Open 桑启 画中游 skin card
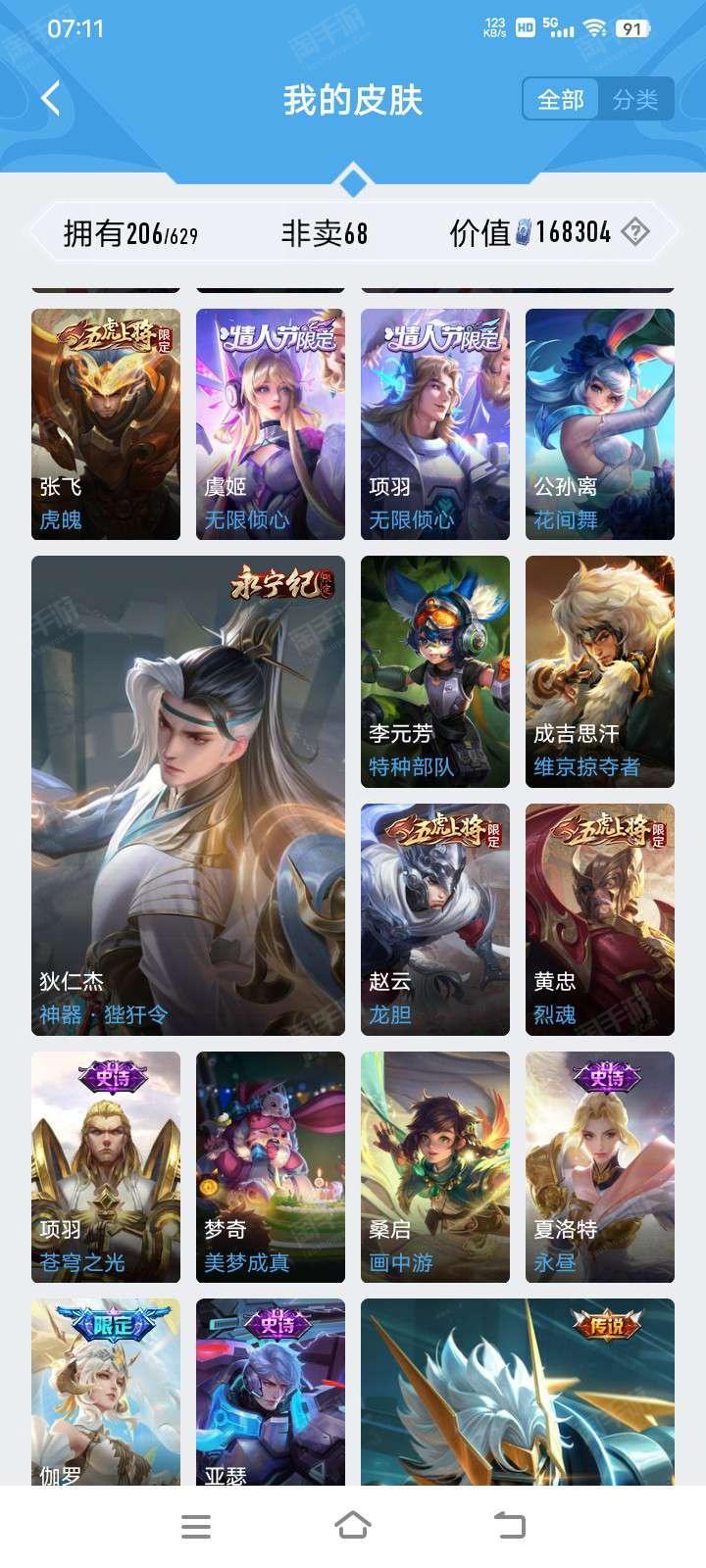The height and width of the screenshot is (1568, 706). 435,1166
